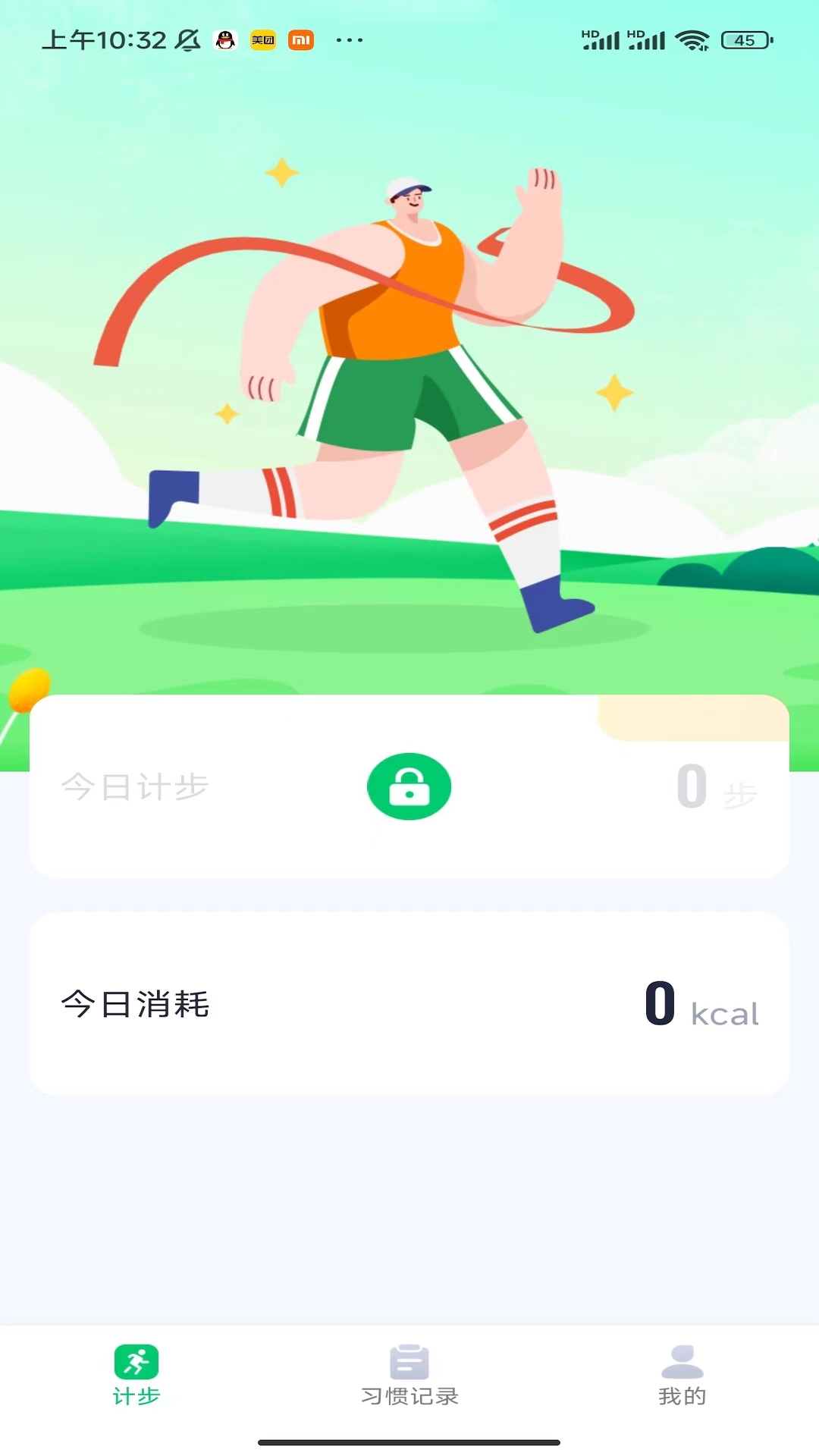Viewport: 819px width, 1456px height.
Task: Tap the person icon above 我的
Action: (682, 1357)
